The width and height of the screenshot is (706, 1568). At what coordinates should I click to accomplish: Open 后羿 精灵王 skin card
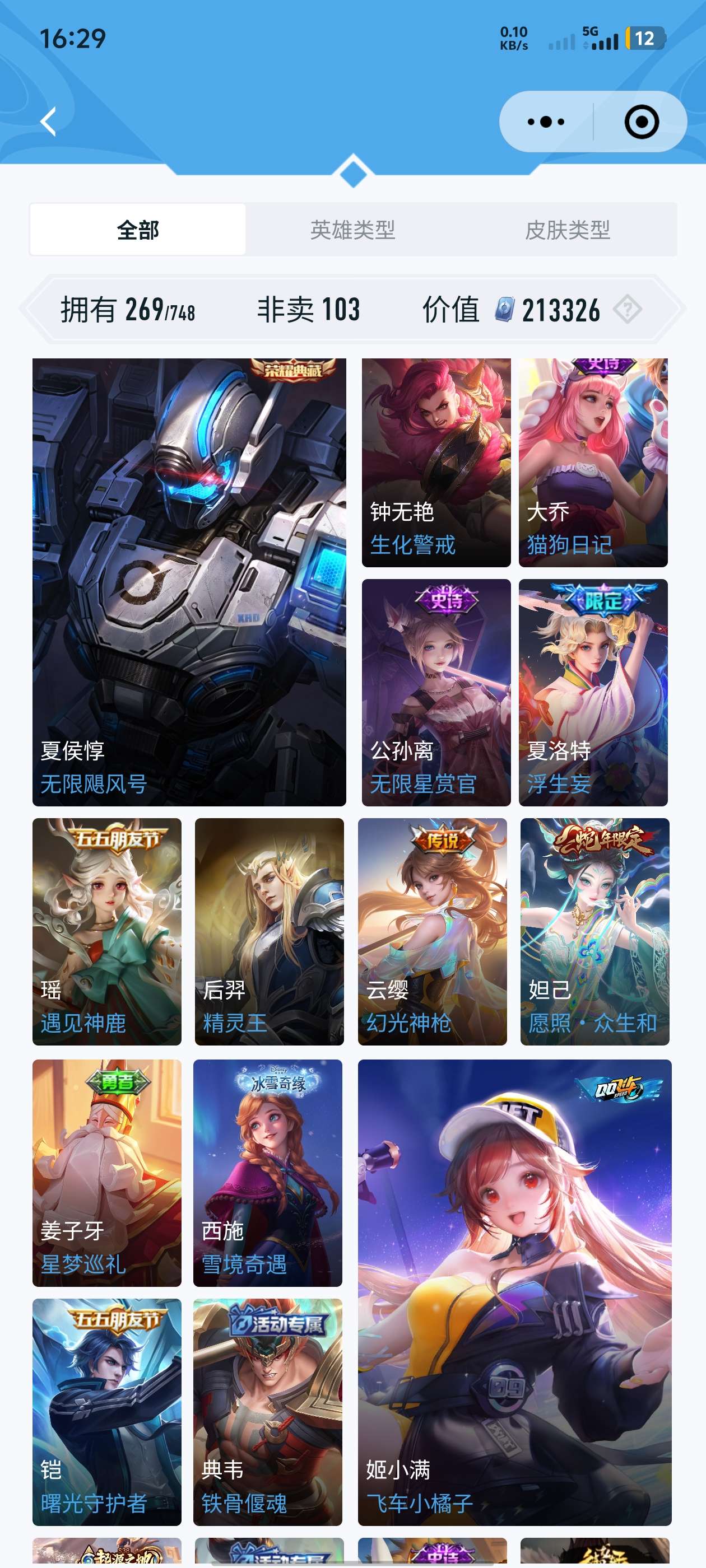pyautogui.click(x=268, y=931)
